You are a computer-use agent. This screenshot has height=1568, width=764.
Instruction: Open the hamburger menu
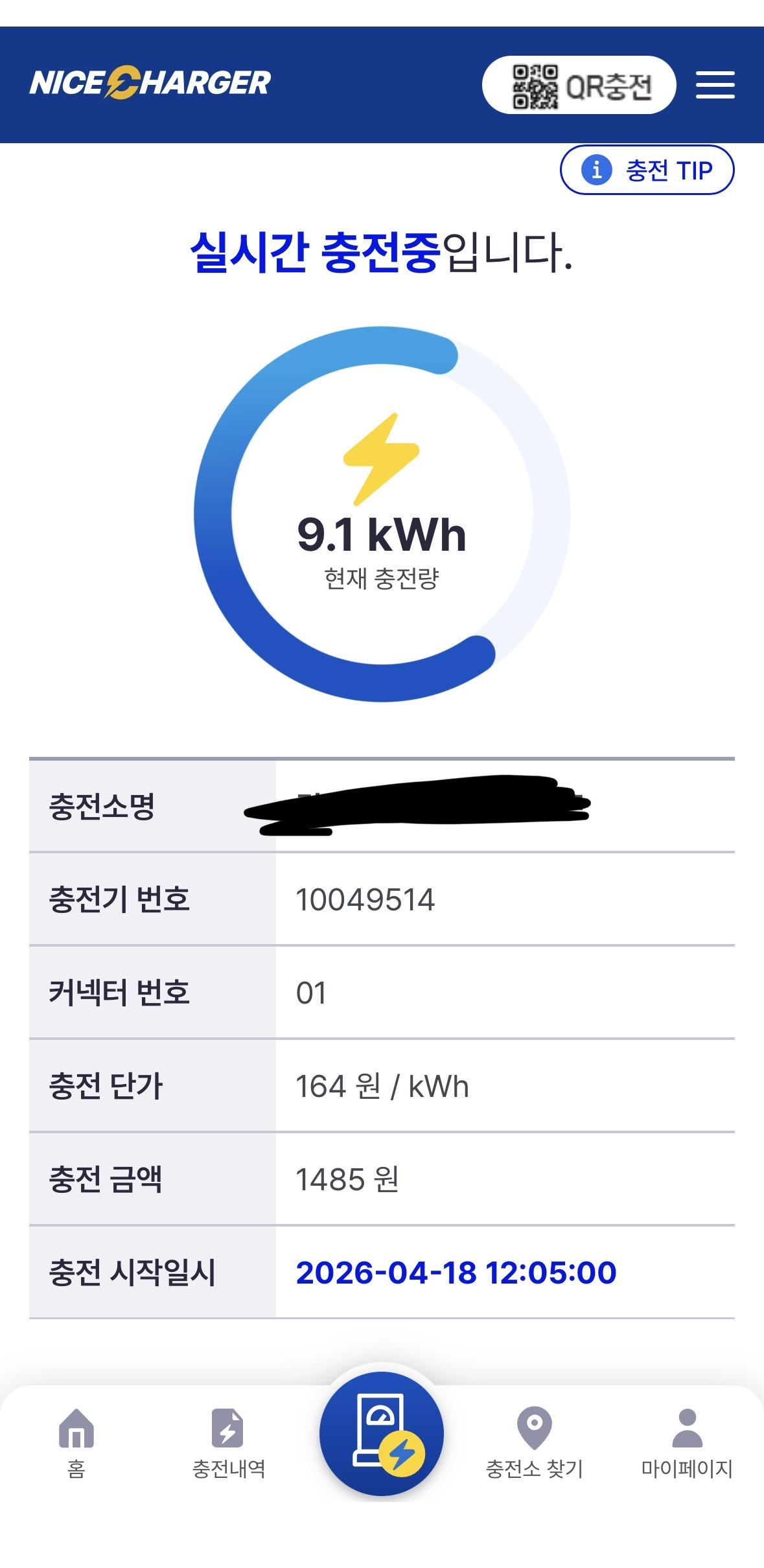(717, 85)
